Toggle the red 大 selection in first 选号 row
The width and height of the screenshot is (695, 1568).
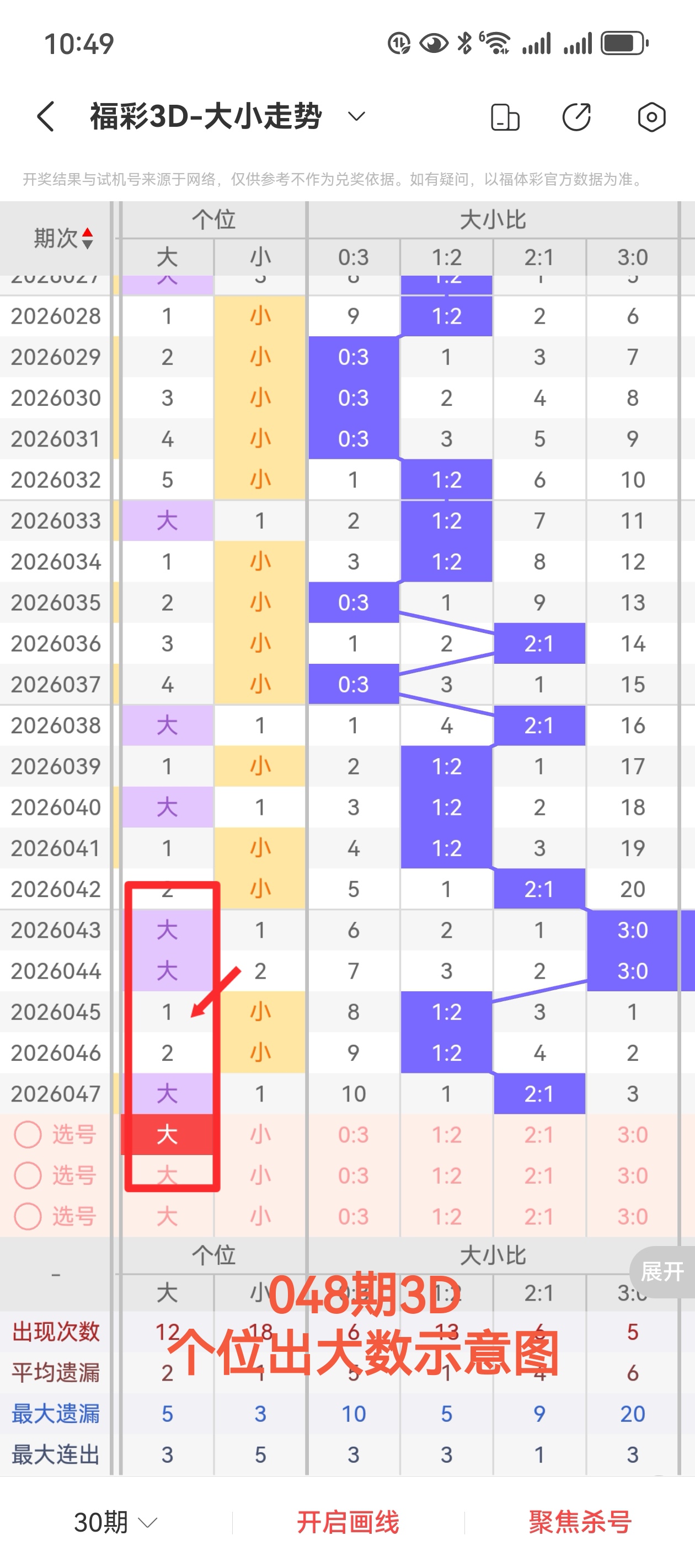(x=168, y=1135)
